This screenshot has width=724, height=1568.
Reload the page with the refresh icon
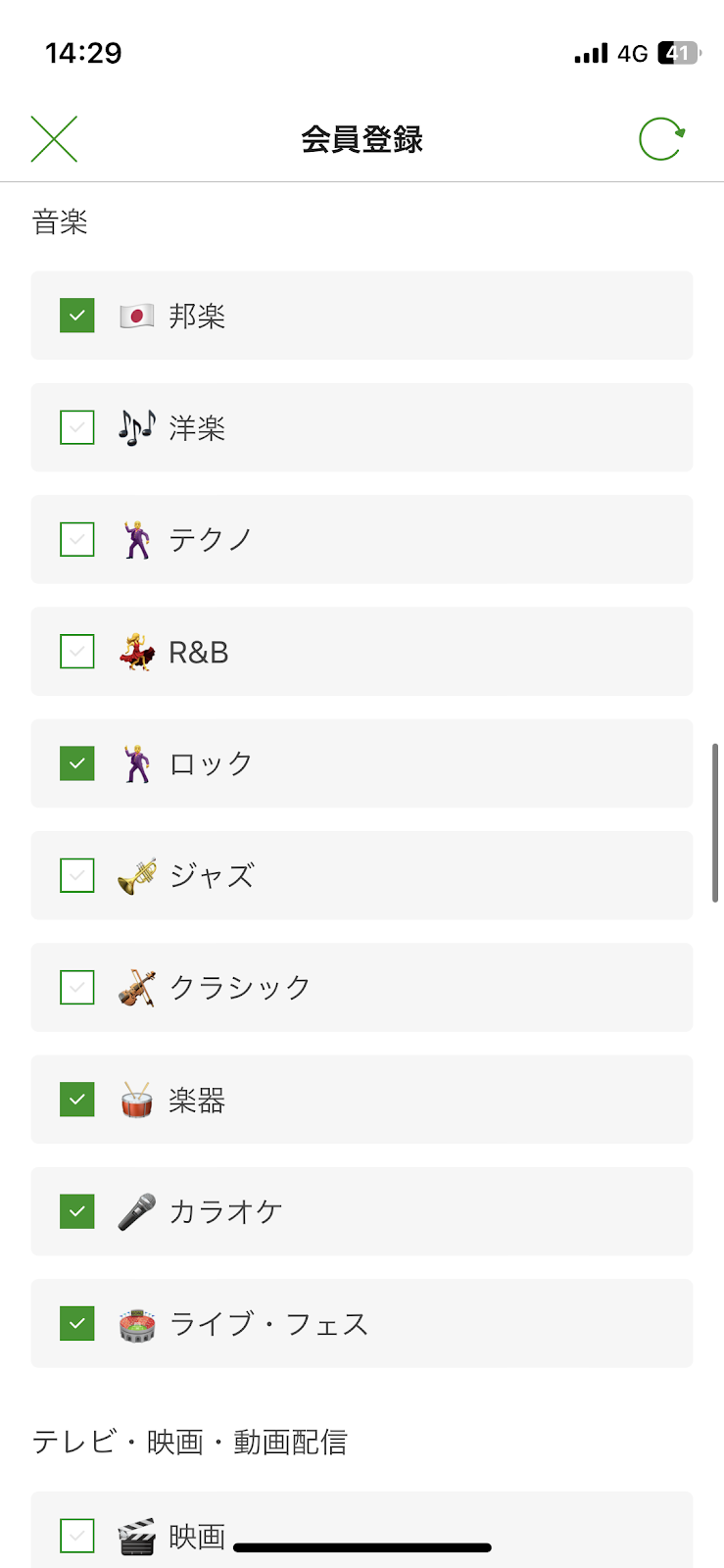pos(661,139)
